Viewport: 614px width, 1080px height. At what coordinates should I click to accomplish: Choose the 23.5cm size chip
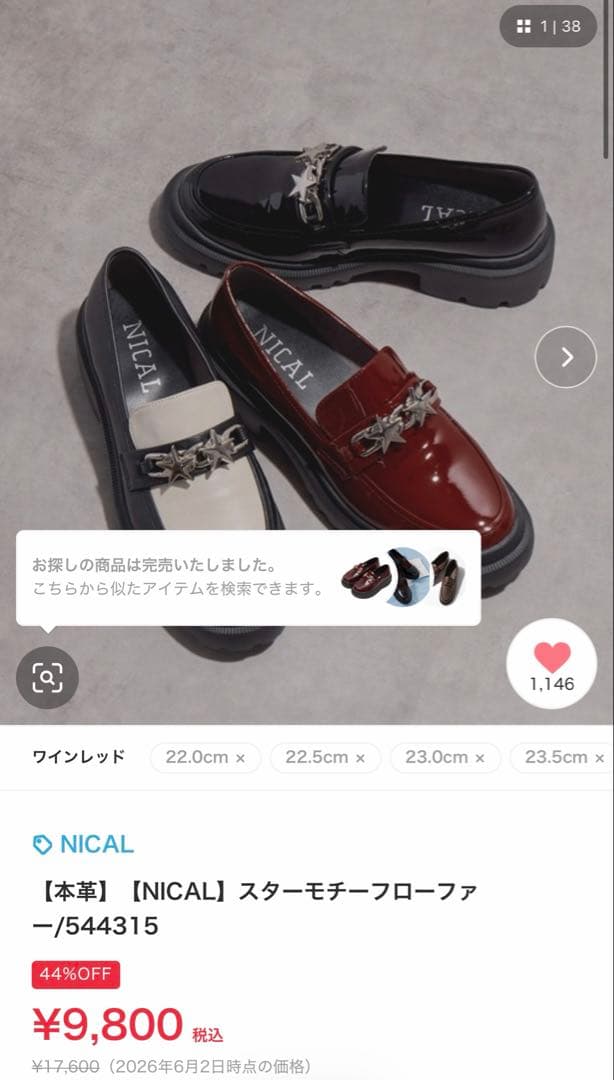pos(562,758)
